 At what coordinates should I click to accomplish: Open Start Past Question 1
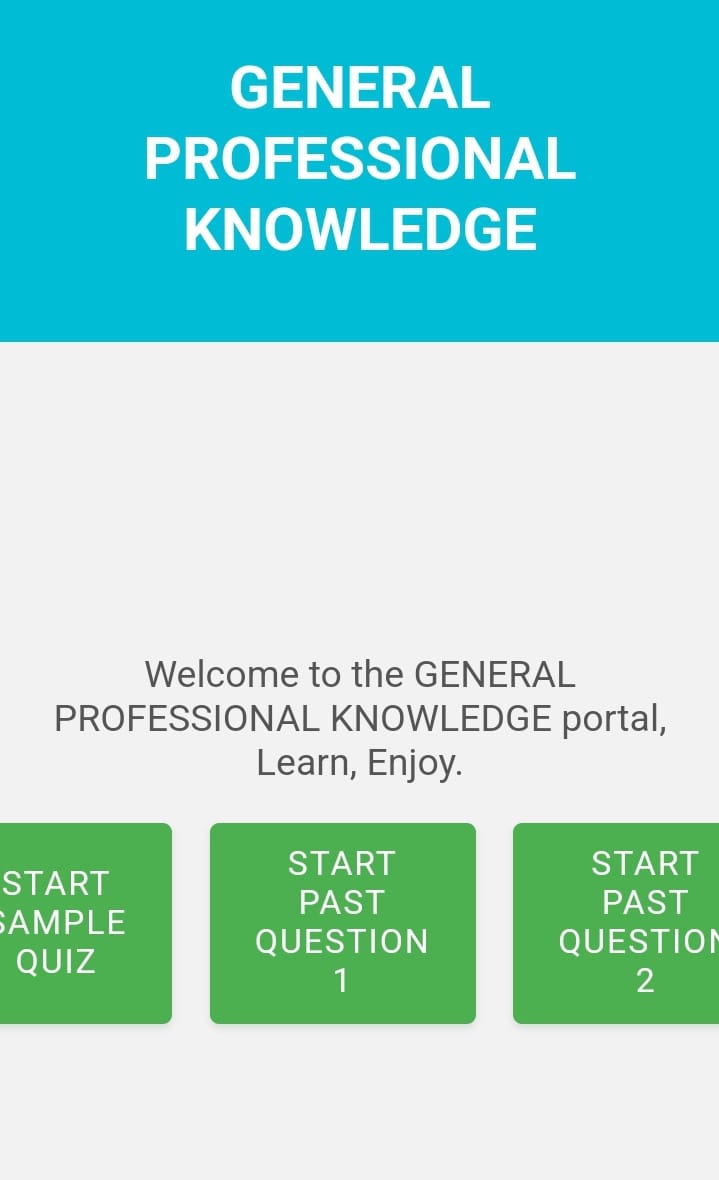(343, 923)
